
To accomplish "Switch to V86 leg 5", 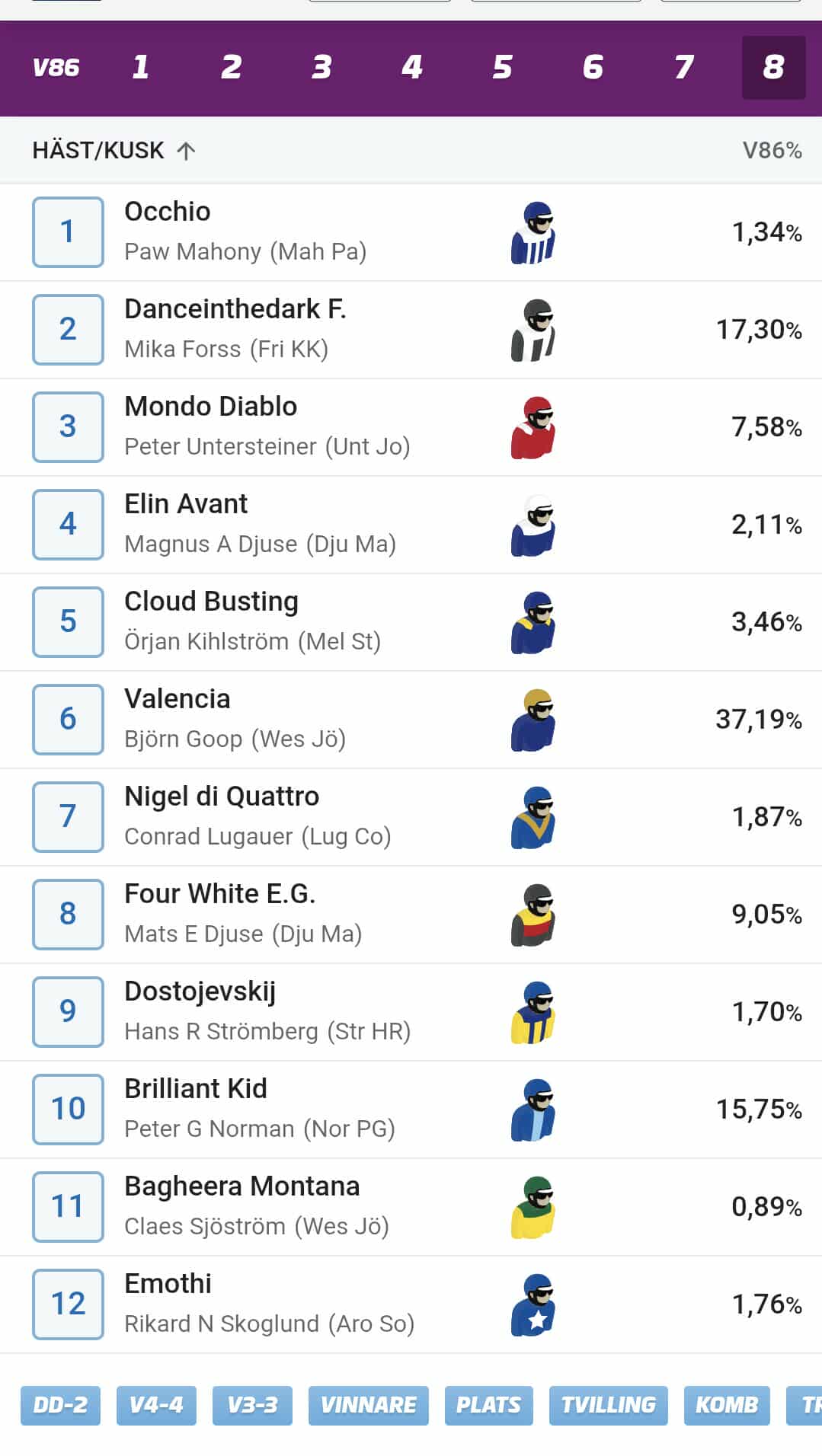I will pyautogui.click(x=502, y=68).
